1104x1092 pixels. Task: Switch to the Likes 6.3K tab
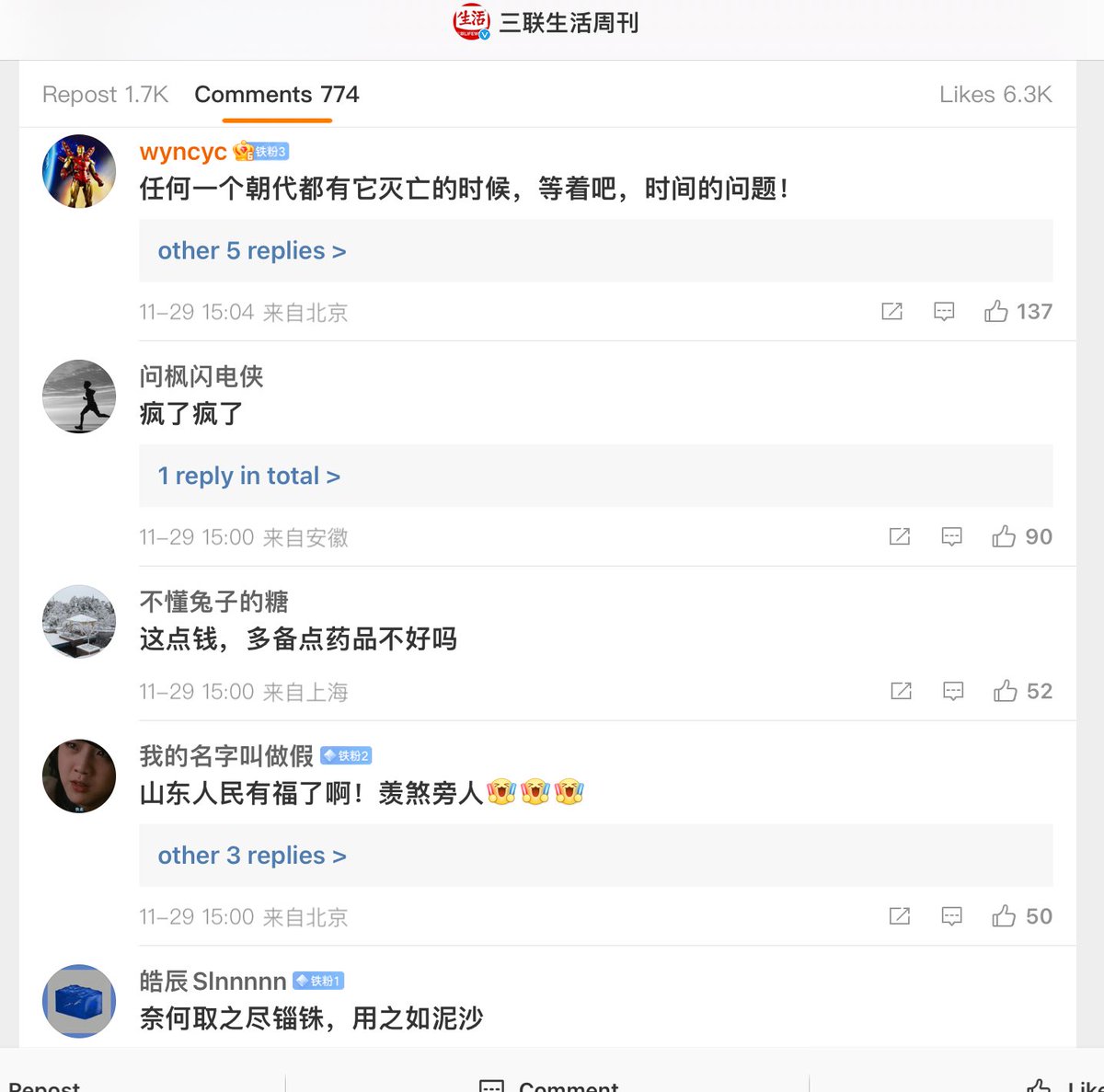pyautogui.click(x=995, y=95)
